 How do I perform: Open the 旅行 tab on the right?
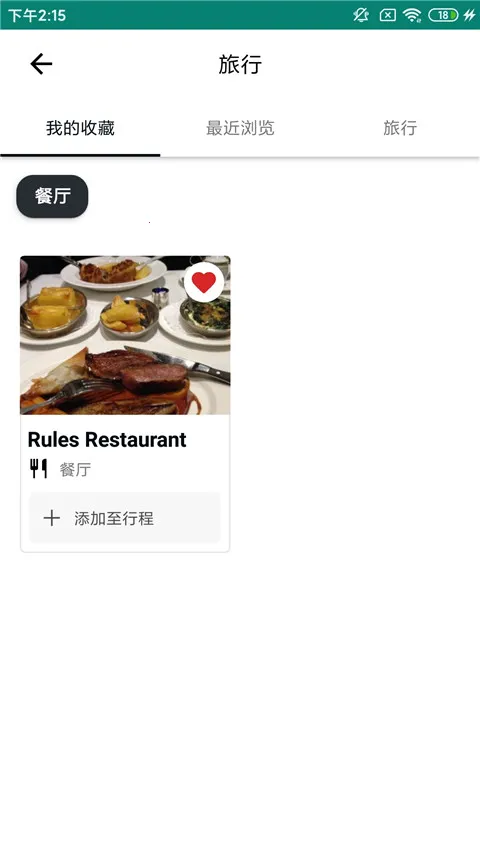tap(400, 128)
